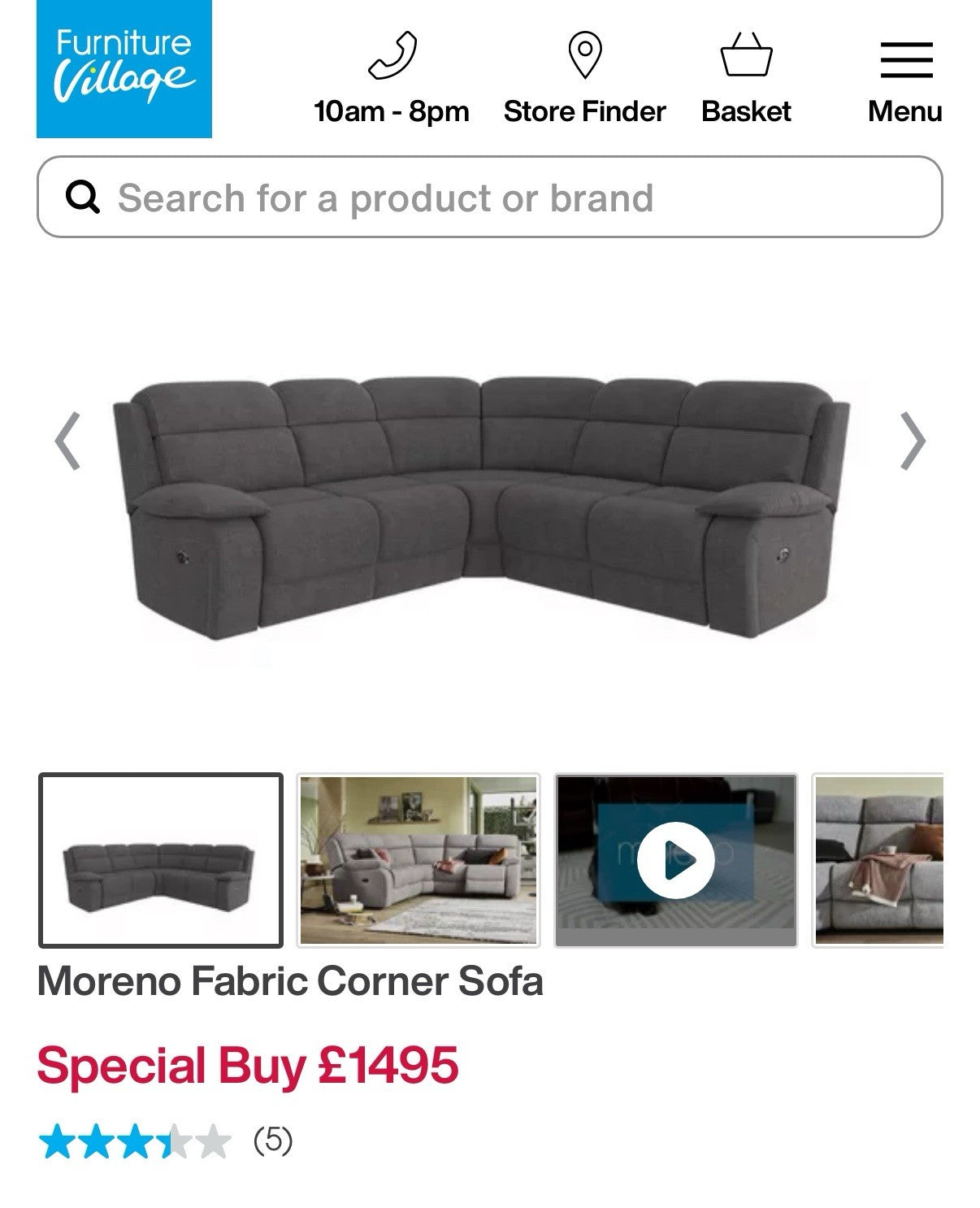Open the reviews via the (5) link
Screen dimensions: 980x1208
pos(271,1144)
